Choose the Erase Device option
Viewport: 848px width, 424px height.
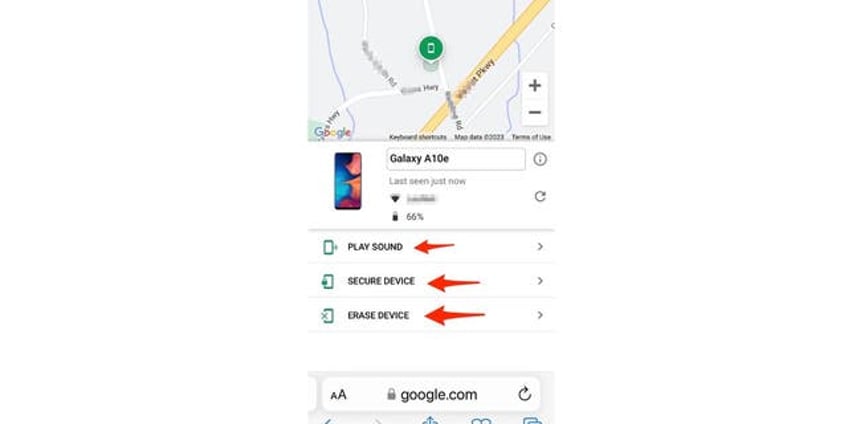point(430,315)
